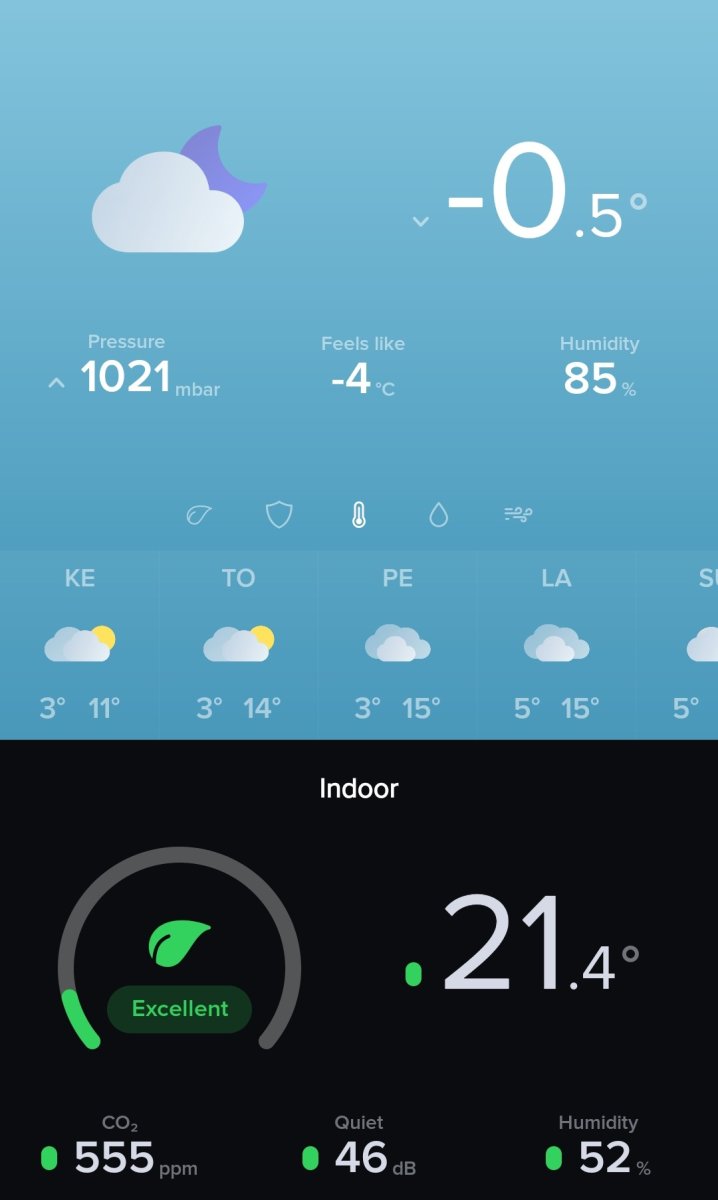This screenshot has width=718, height=1200.
Task: Select the thermometer temperature view
Action: (x=359, y=515)
